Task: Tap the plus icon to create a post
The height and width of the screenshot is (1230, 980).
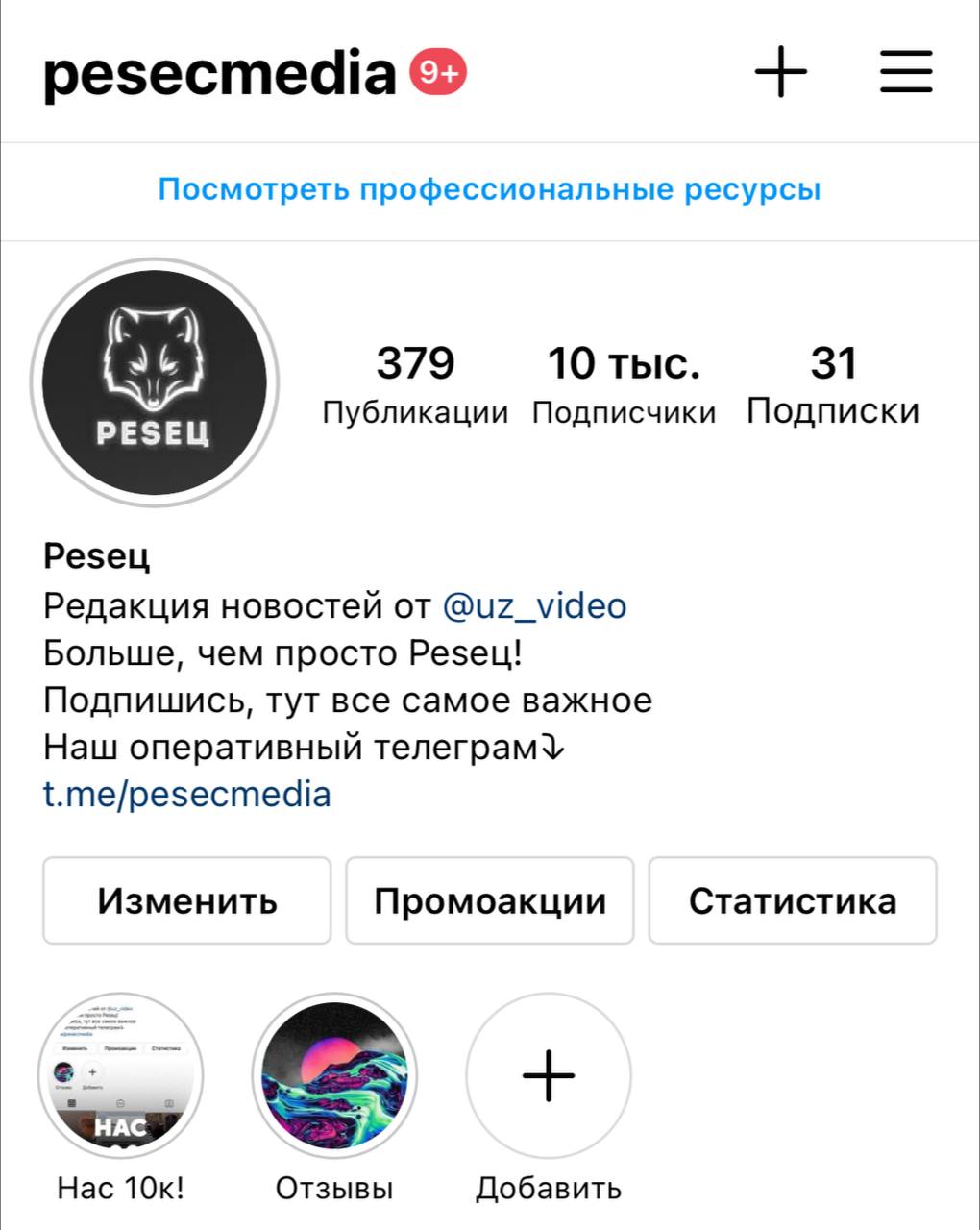Action: [780, 72]
